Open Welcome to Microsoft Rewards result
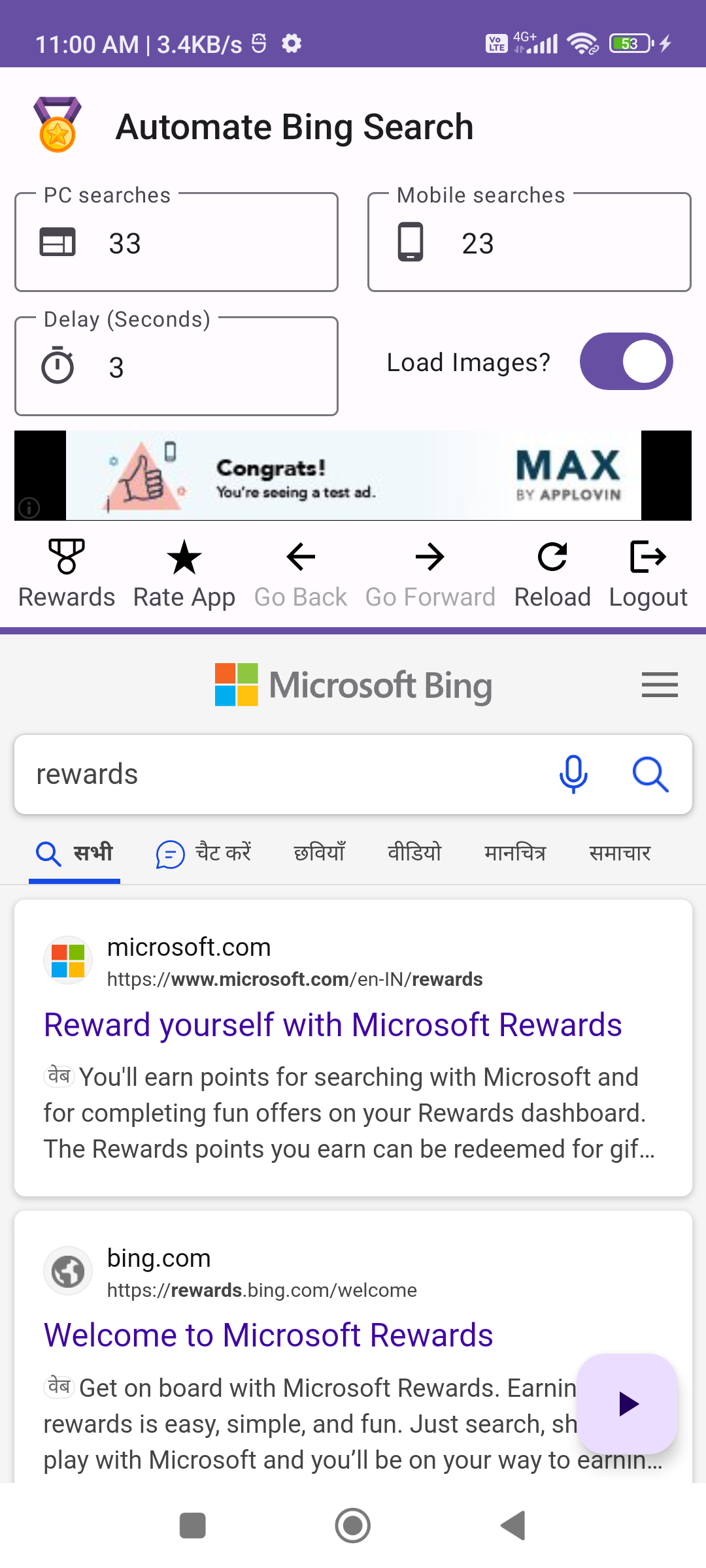 point(268,1335)
